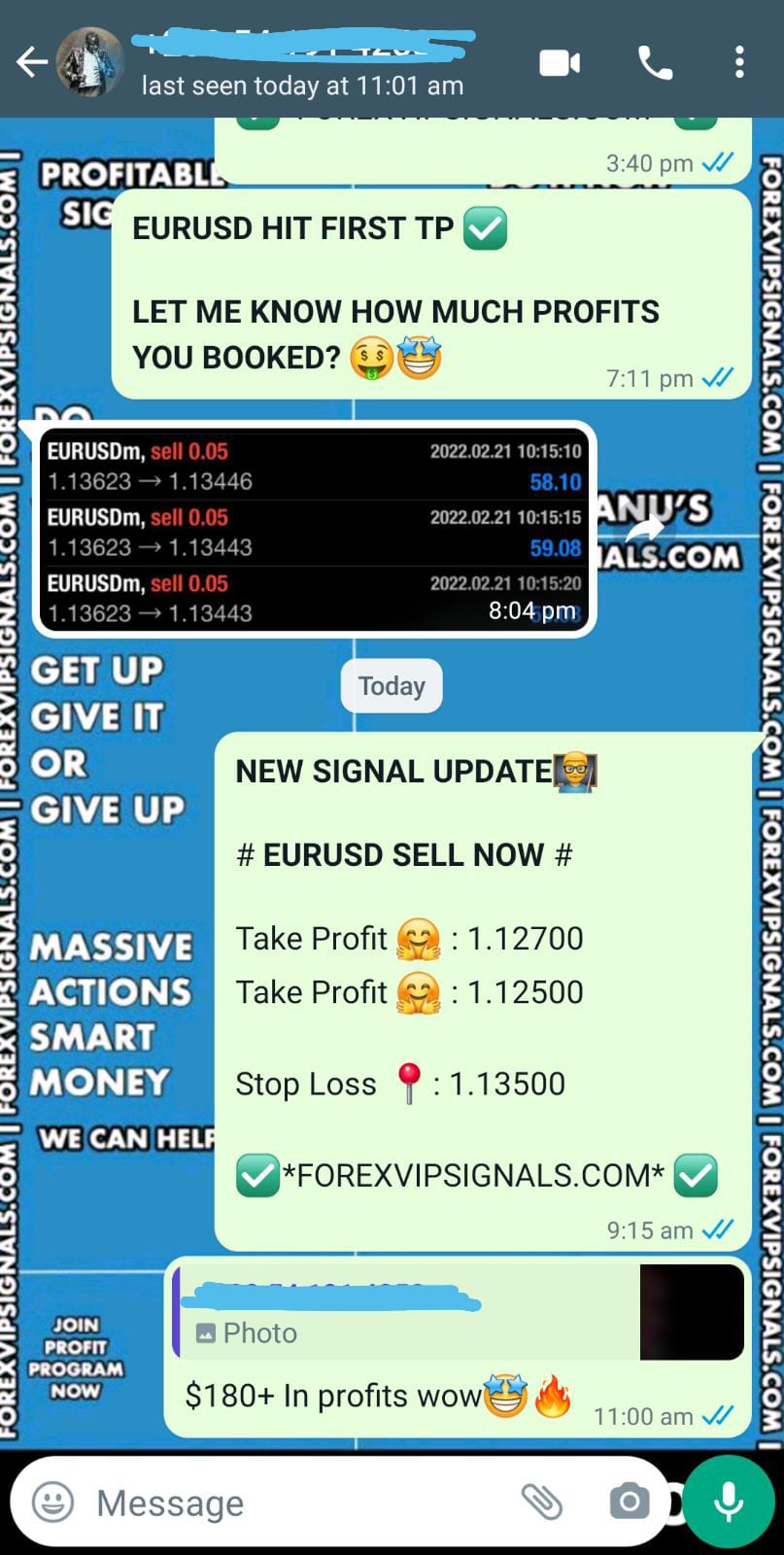Focus the Message input field
This screenshot has width=784, height=1555.
[x=291, y=1503]
